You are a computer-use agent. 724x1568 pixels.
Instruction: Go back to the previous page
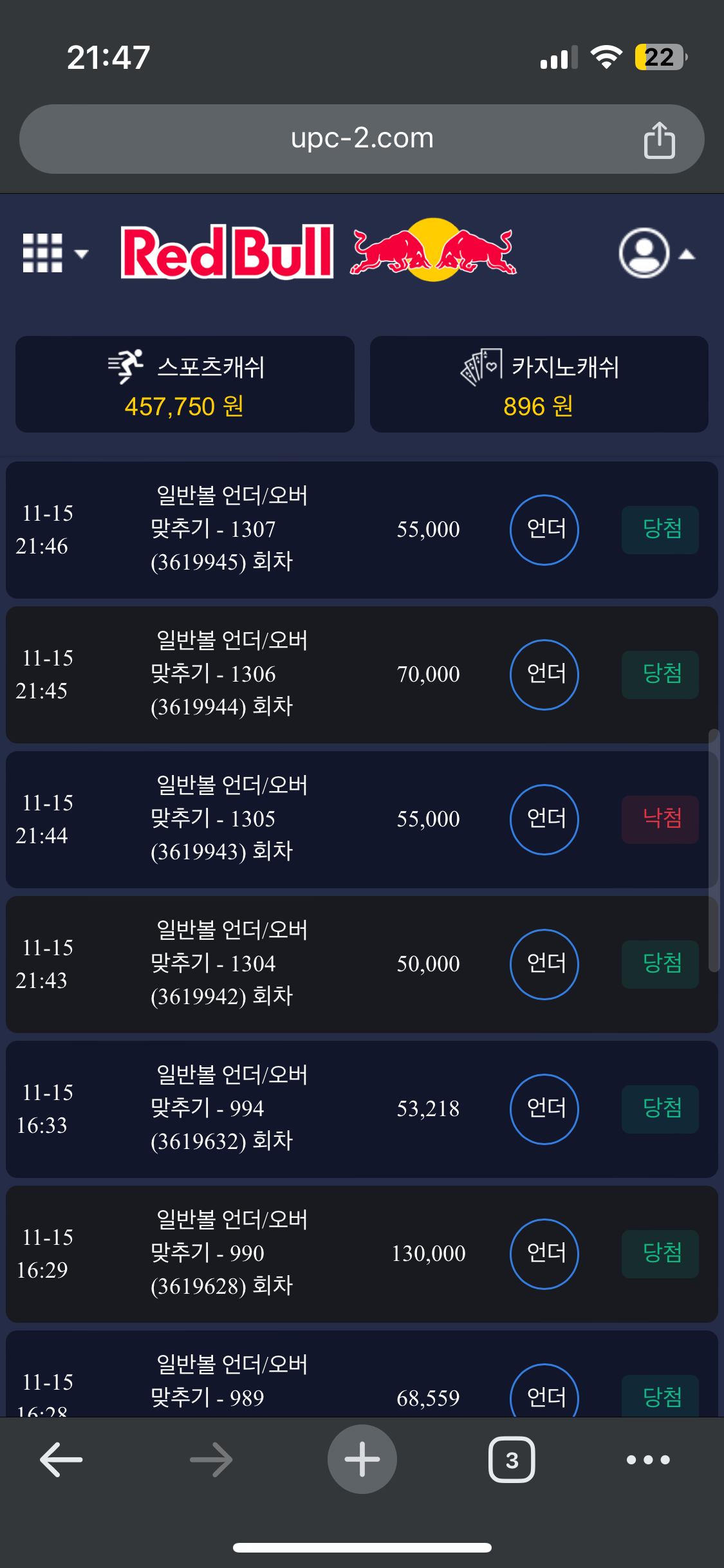[61, 1459]
